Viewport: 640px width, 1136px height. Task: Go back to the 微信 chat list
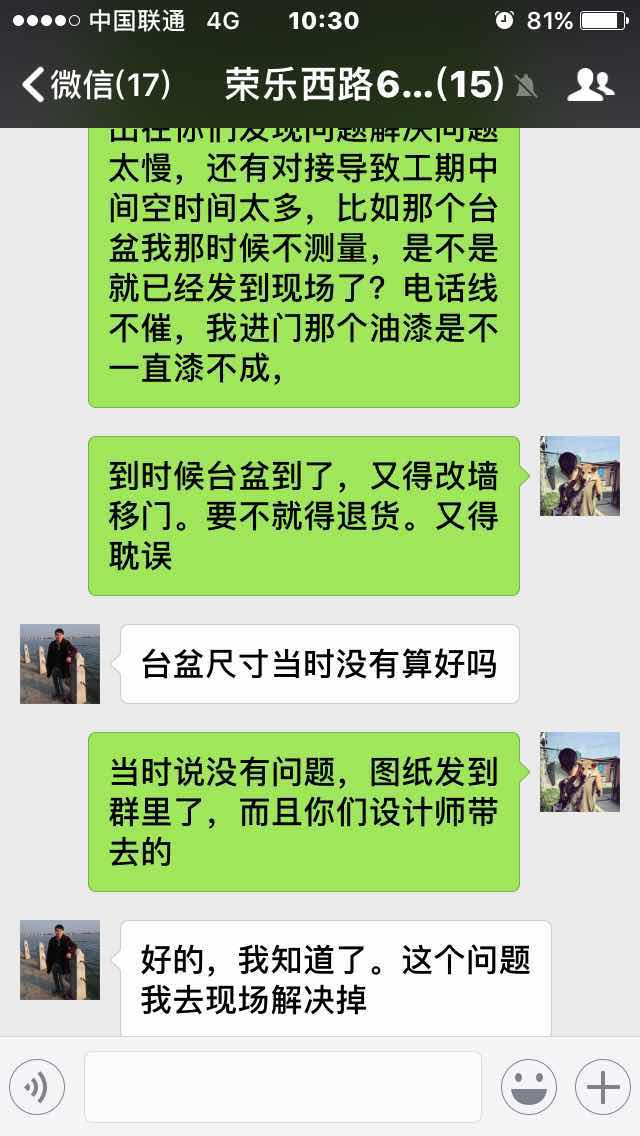pos(95,85)
